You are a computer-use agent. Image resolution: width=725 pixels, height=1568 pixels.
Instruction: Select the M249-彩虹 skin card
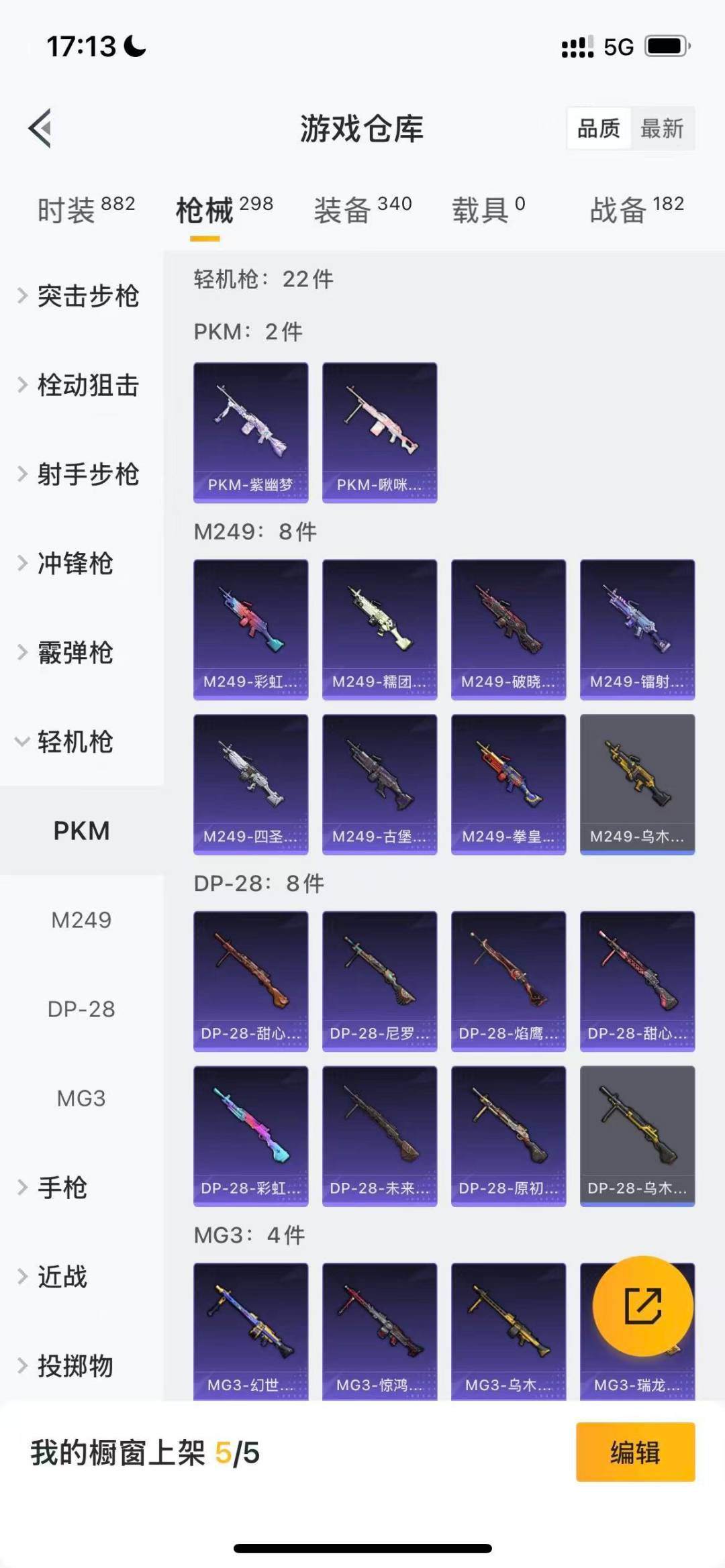(250, 629)
